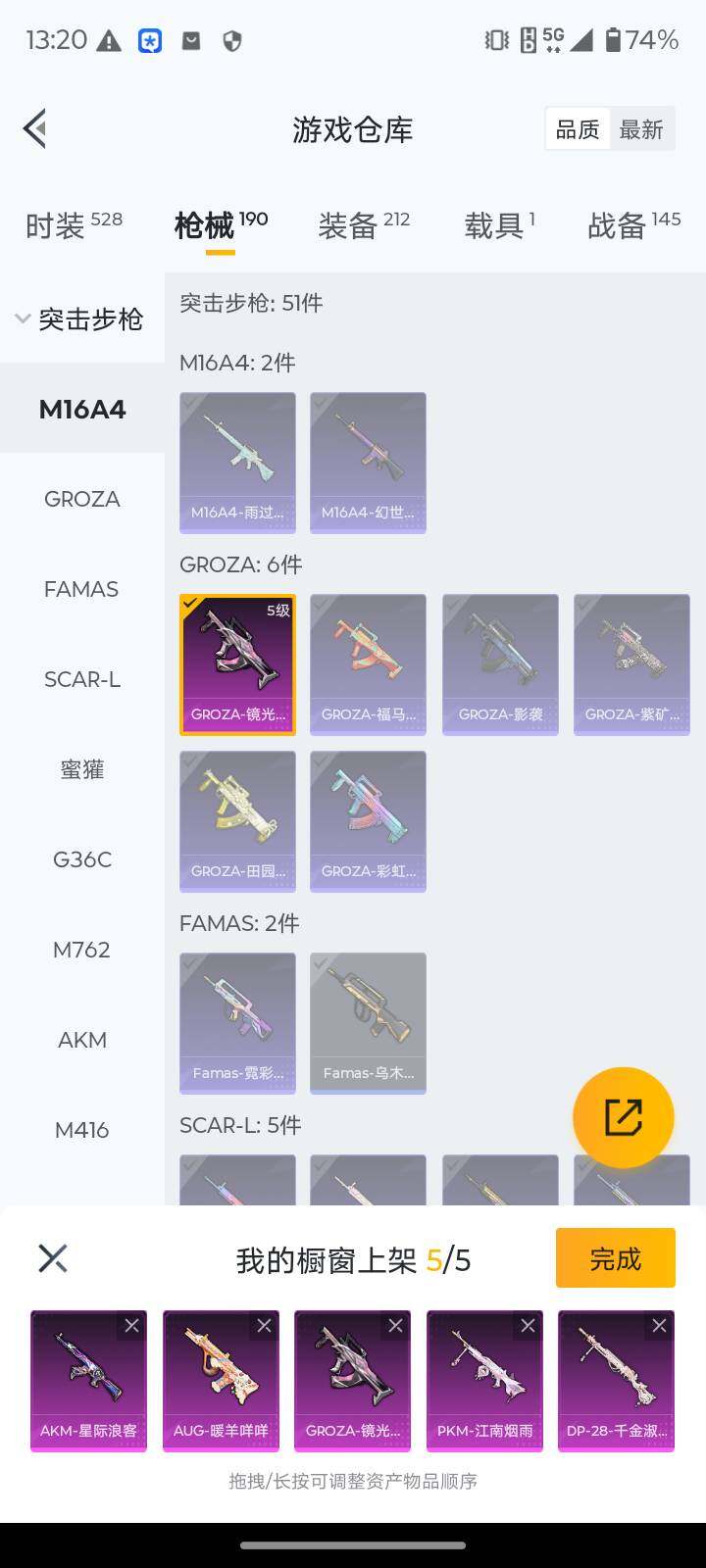706x1568 pixels.
Task: Go back from the 游戏仓库 page
Action: click(35, 129)
